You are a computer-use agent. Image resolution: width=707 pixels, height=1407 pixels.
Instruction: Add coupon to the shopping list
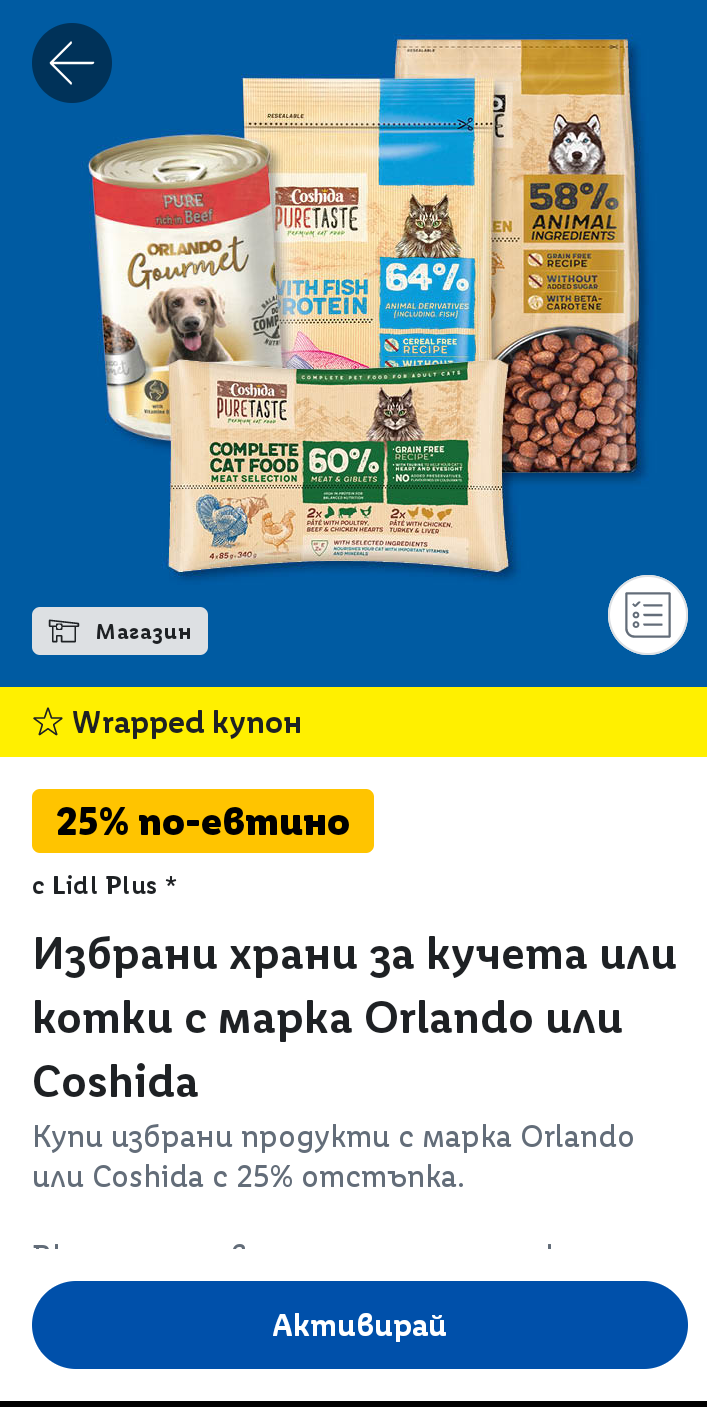coord(647,615)
